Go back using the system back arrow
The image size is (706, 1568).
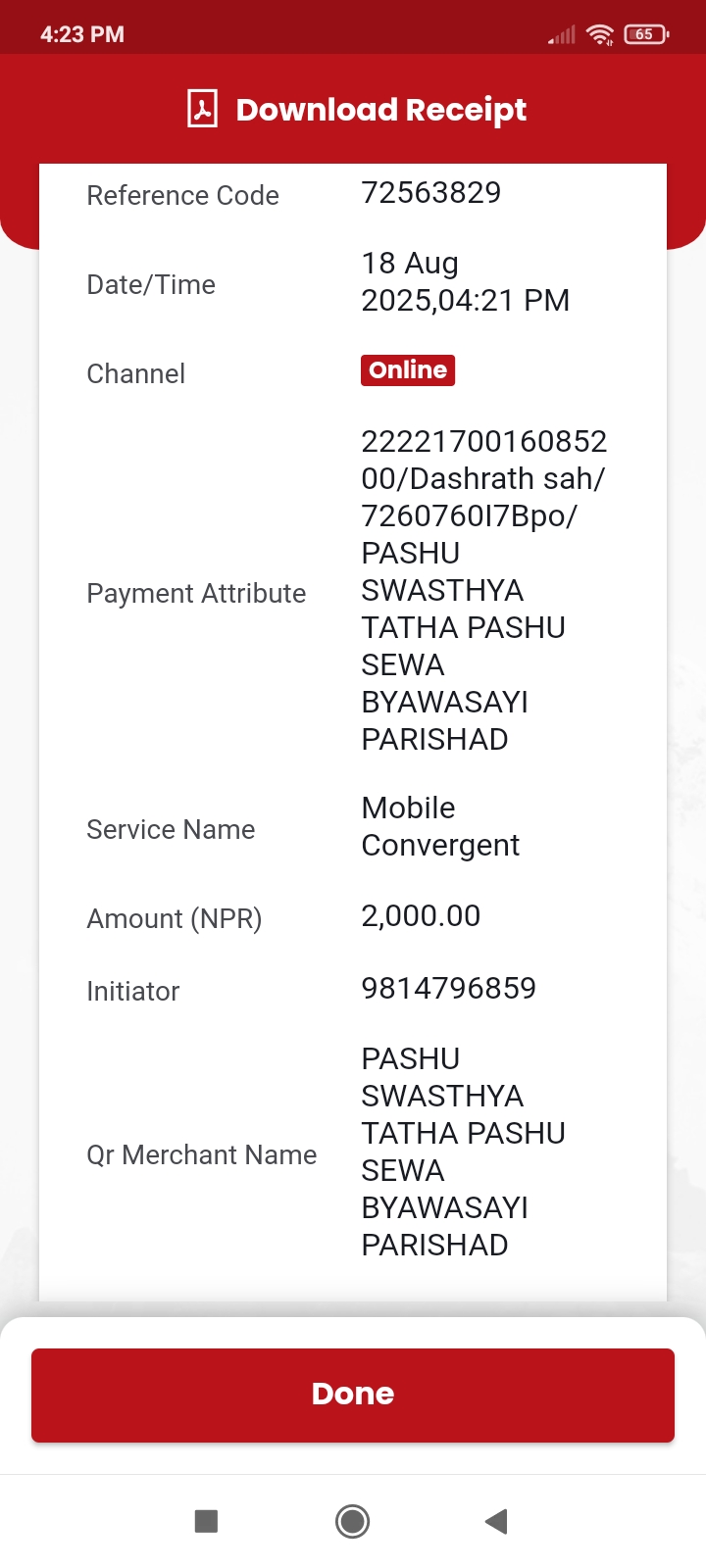tap(496, 1521)
